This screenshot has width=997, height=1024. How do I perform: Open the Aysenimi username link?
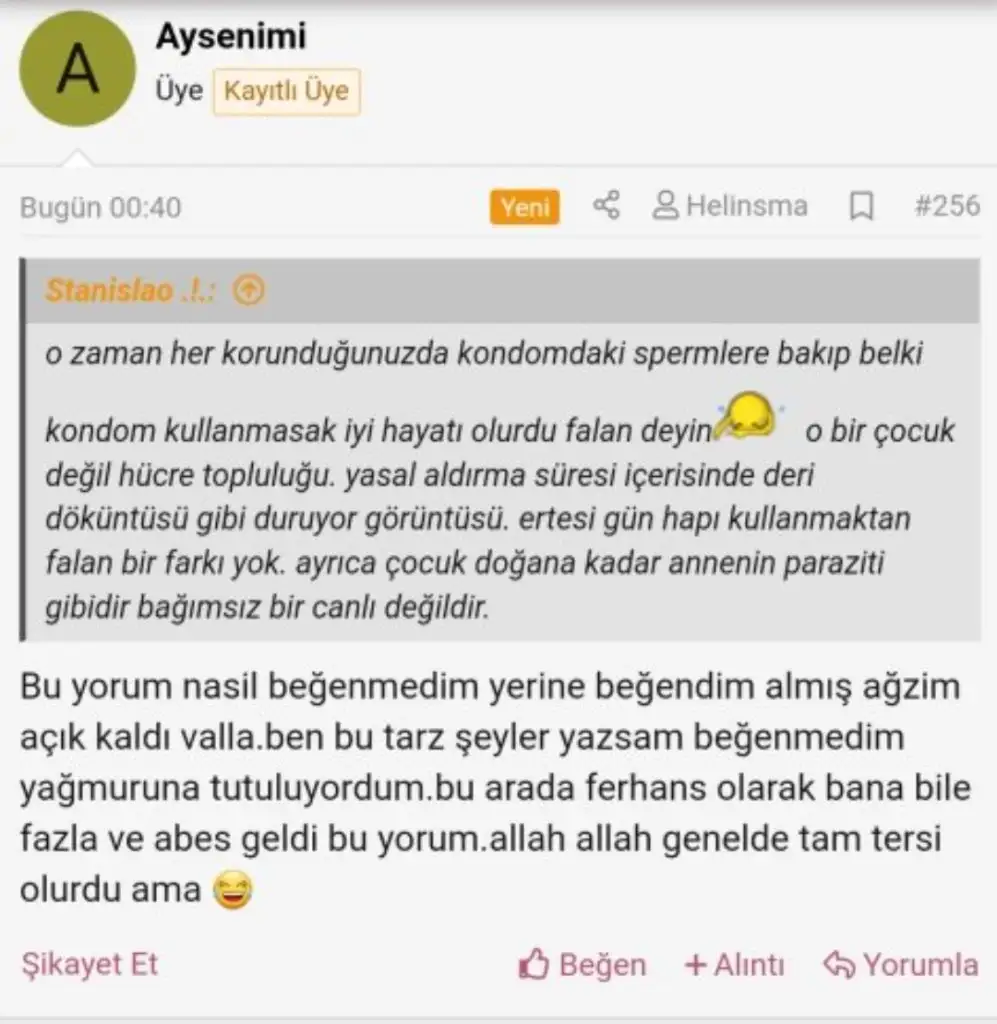point(231,36)
